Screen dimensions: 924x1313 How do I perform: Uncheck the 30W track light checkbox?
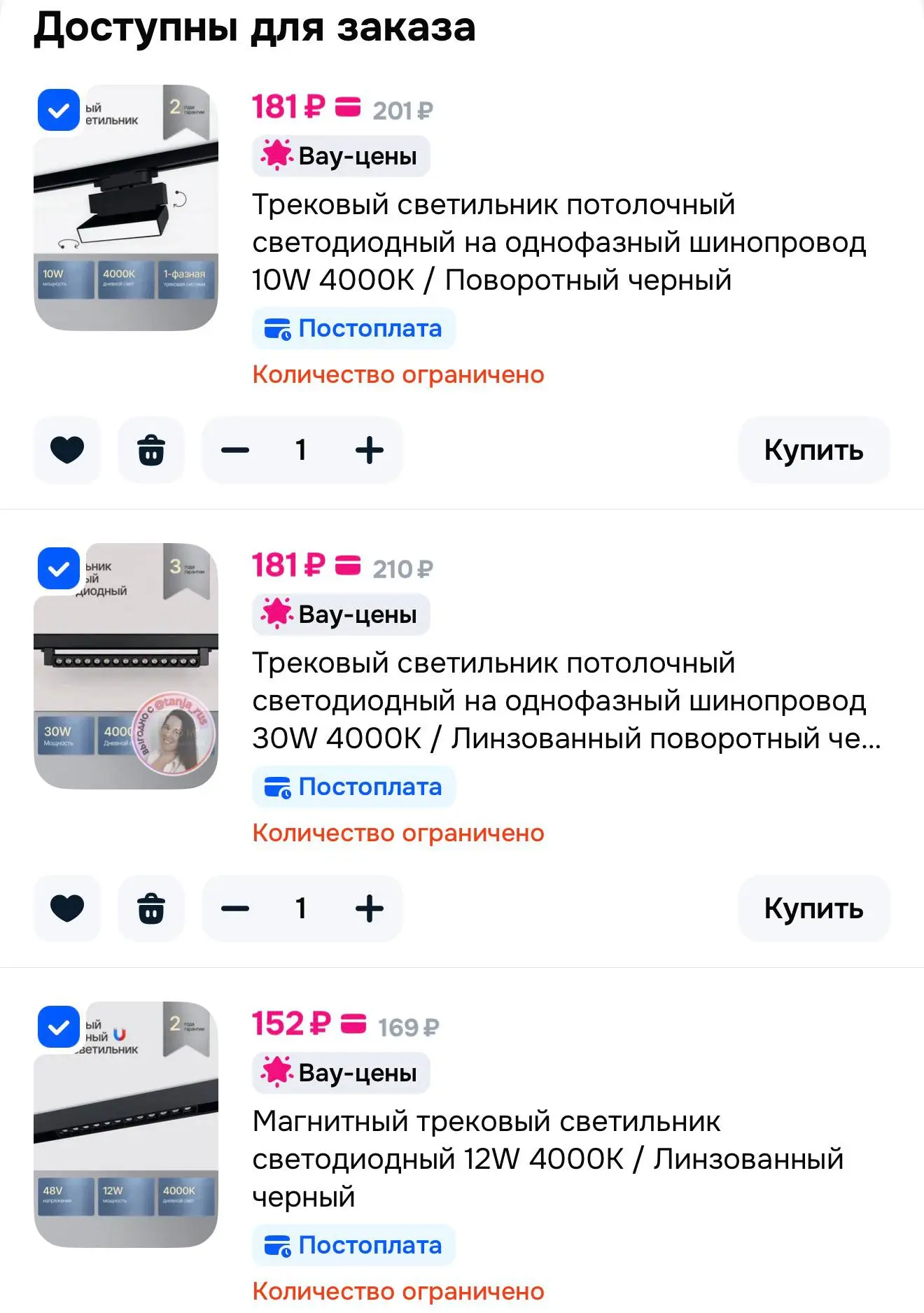59,568
